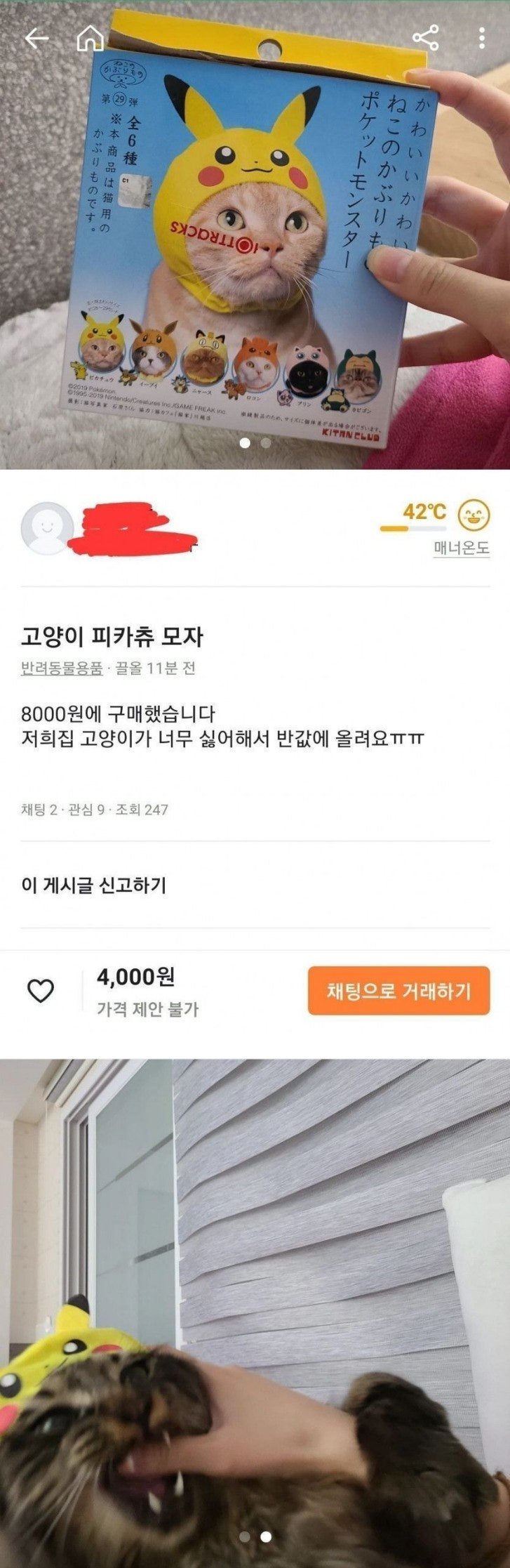This screenshot has height=1568, width=510.
Task: Open the three-dot overflow menu
Action: pos(481,39)
